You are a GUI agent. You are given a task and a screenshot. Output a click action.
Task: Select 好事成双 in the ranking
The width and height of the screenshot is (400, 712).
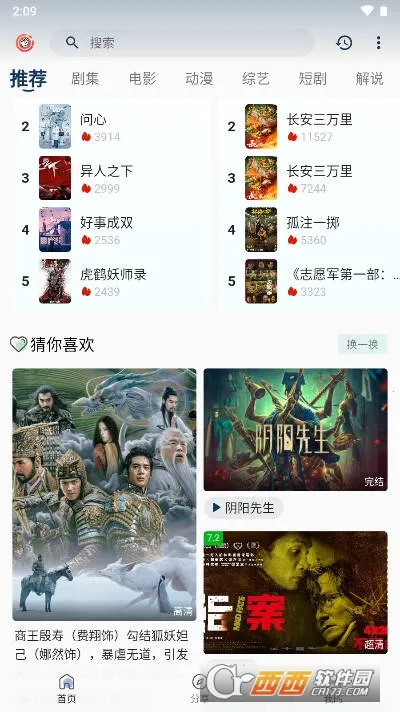click(x=113, y=230)
